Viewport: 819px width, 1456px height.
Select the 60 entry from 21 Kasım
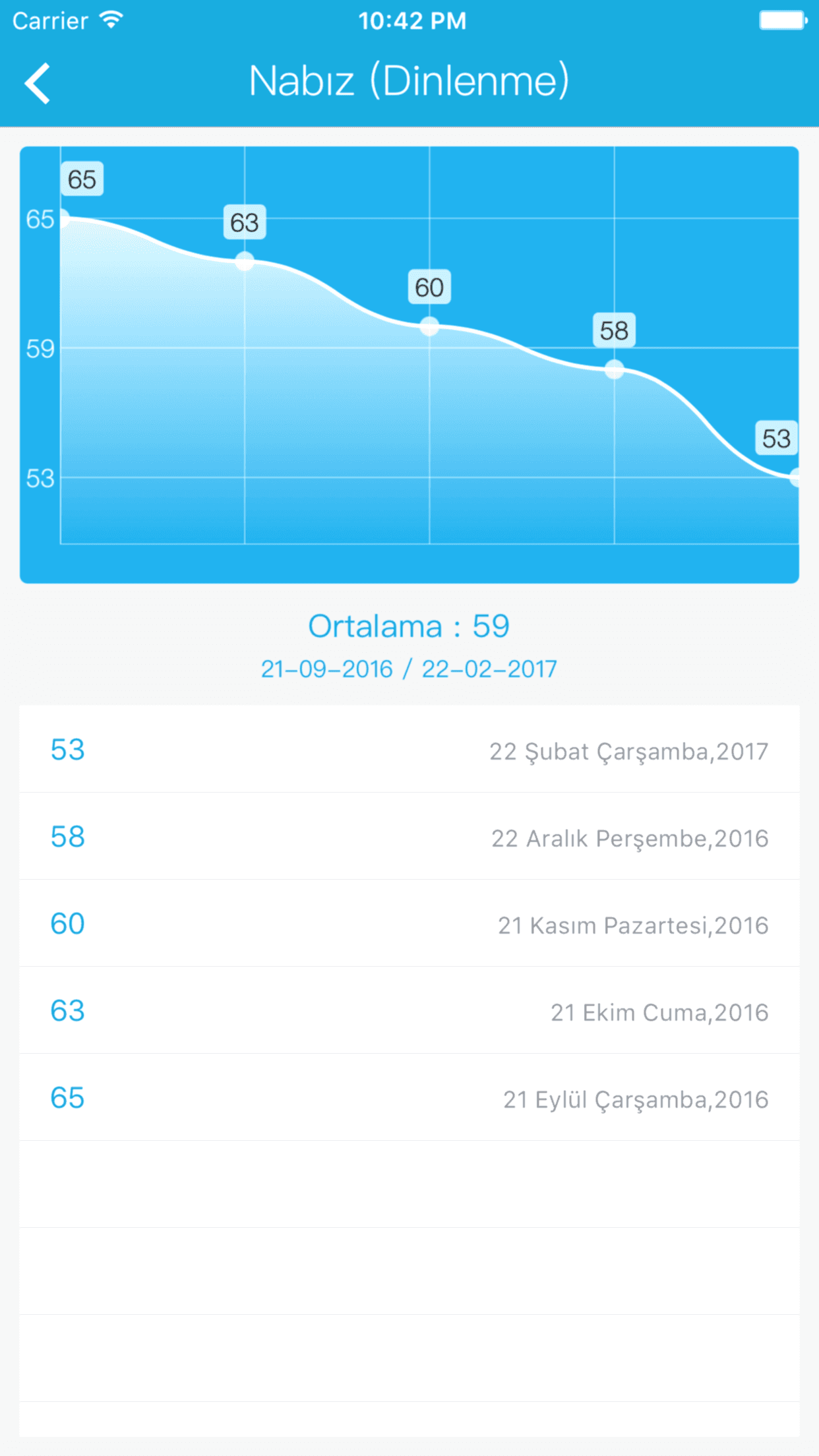click(x=409, y=924)
